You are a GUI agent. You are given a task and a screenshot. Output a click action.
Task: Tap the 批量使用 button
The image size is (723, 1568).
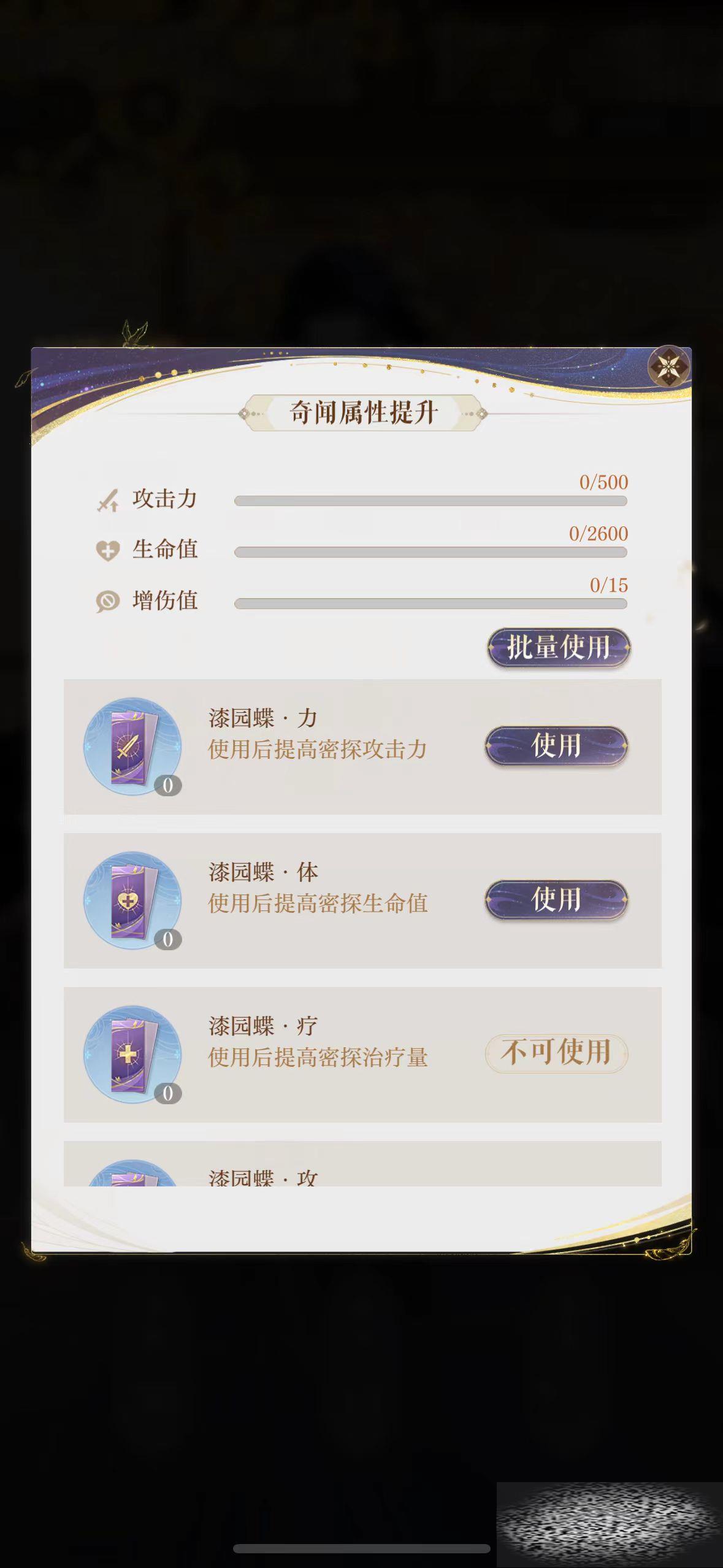point(558,648)
